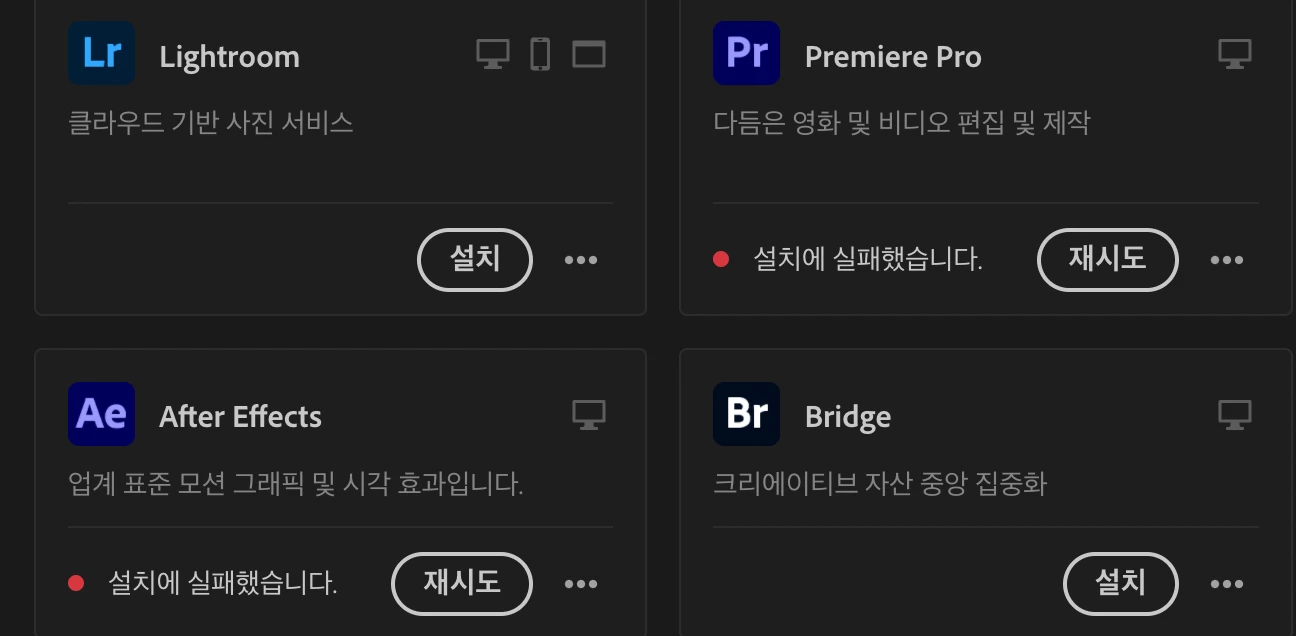Screen dimensions: 1296x636
Task: Install Bridge with the 설치 button
Action: (1120, 583)
